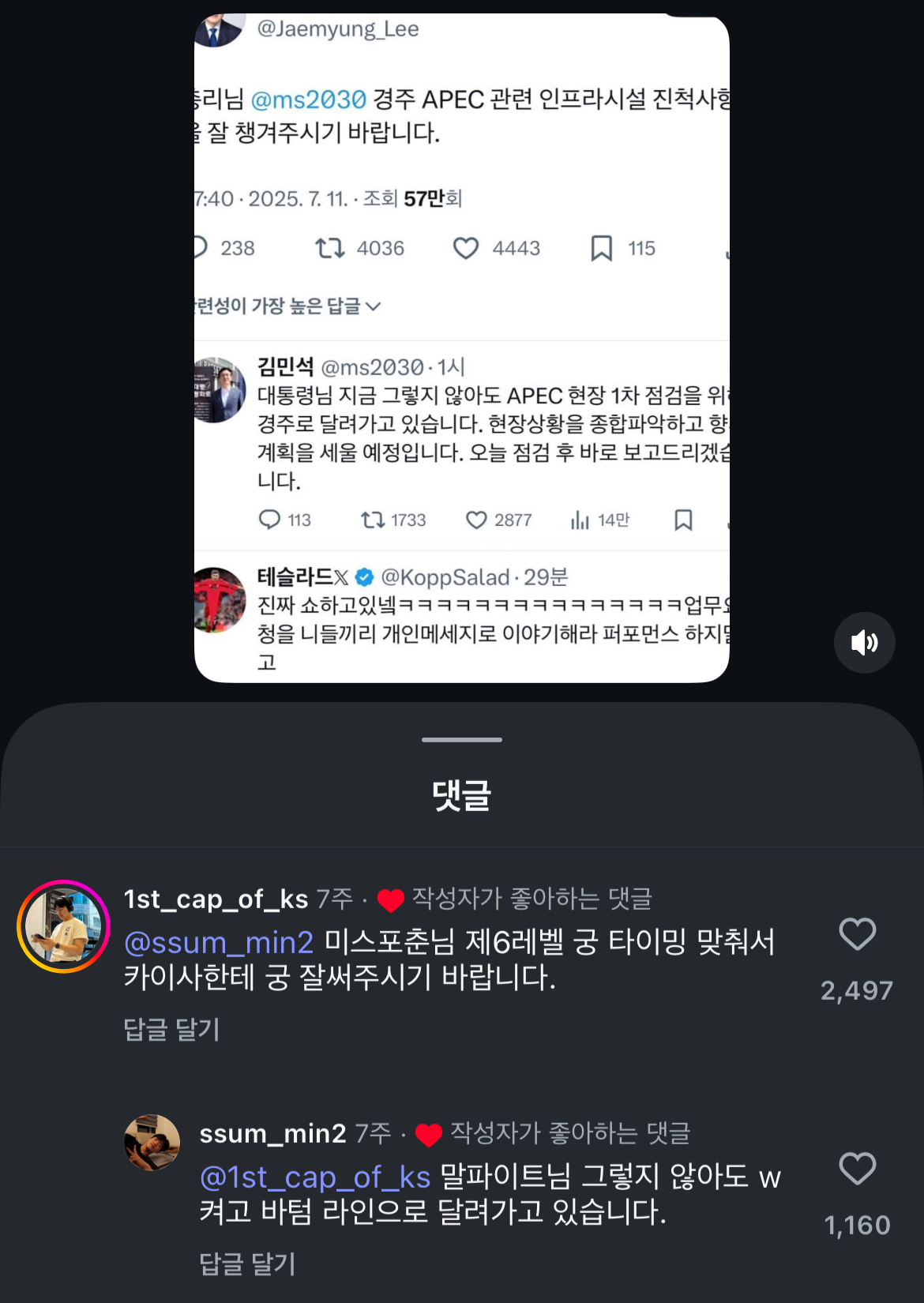Follow the @1st_cap_of_ks mention link
This screenshot has height=1303, width=924.
click(315, 1177)
